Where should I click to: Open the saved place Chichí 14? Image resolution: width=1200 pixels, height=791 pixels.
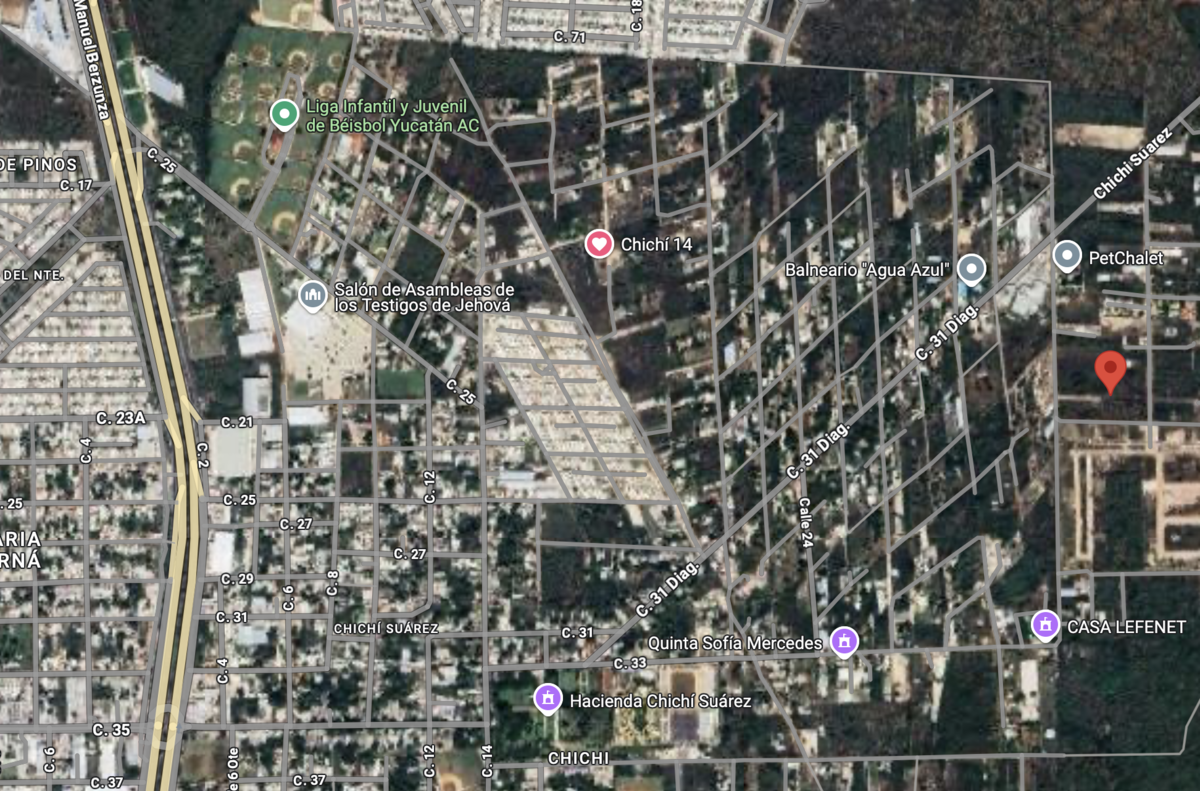pyautogui.click(x=599, y=243)
